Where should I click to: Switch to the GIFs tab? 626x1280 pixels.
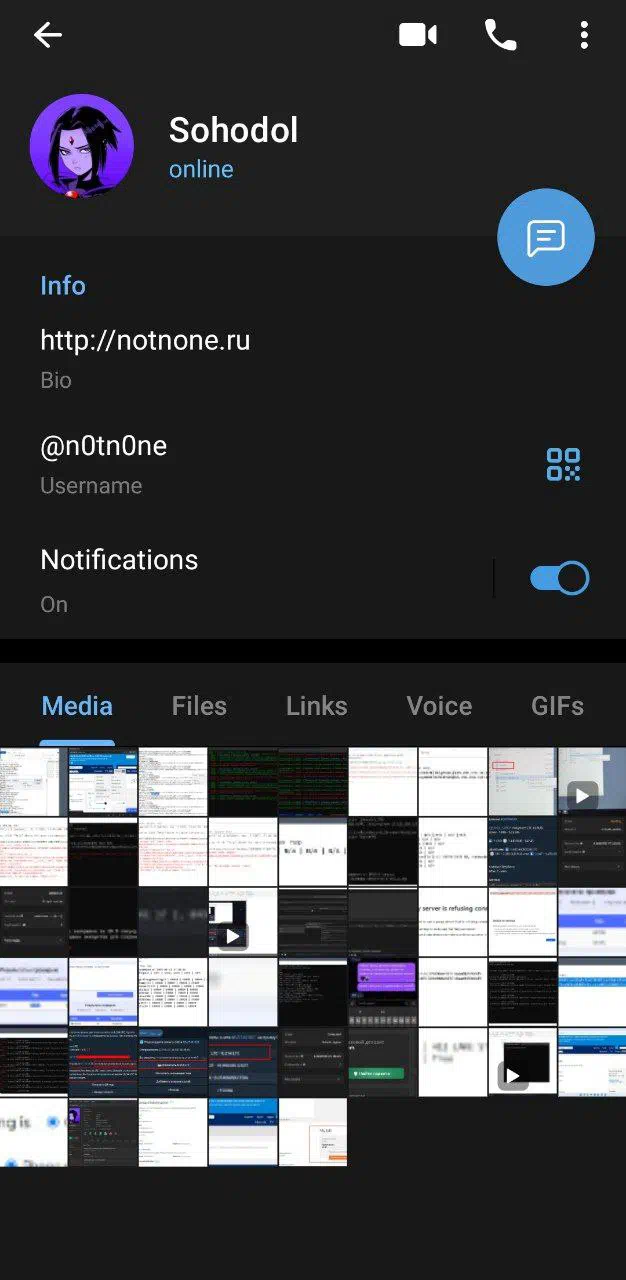pyautogui.click(x=557, y=706)
